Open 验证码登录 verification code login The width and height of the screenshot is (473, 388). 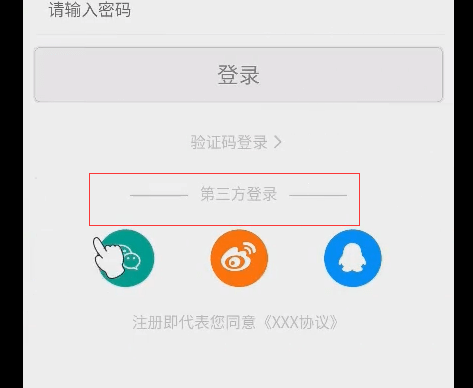click(236, 142)
